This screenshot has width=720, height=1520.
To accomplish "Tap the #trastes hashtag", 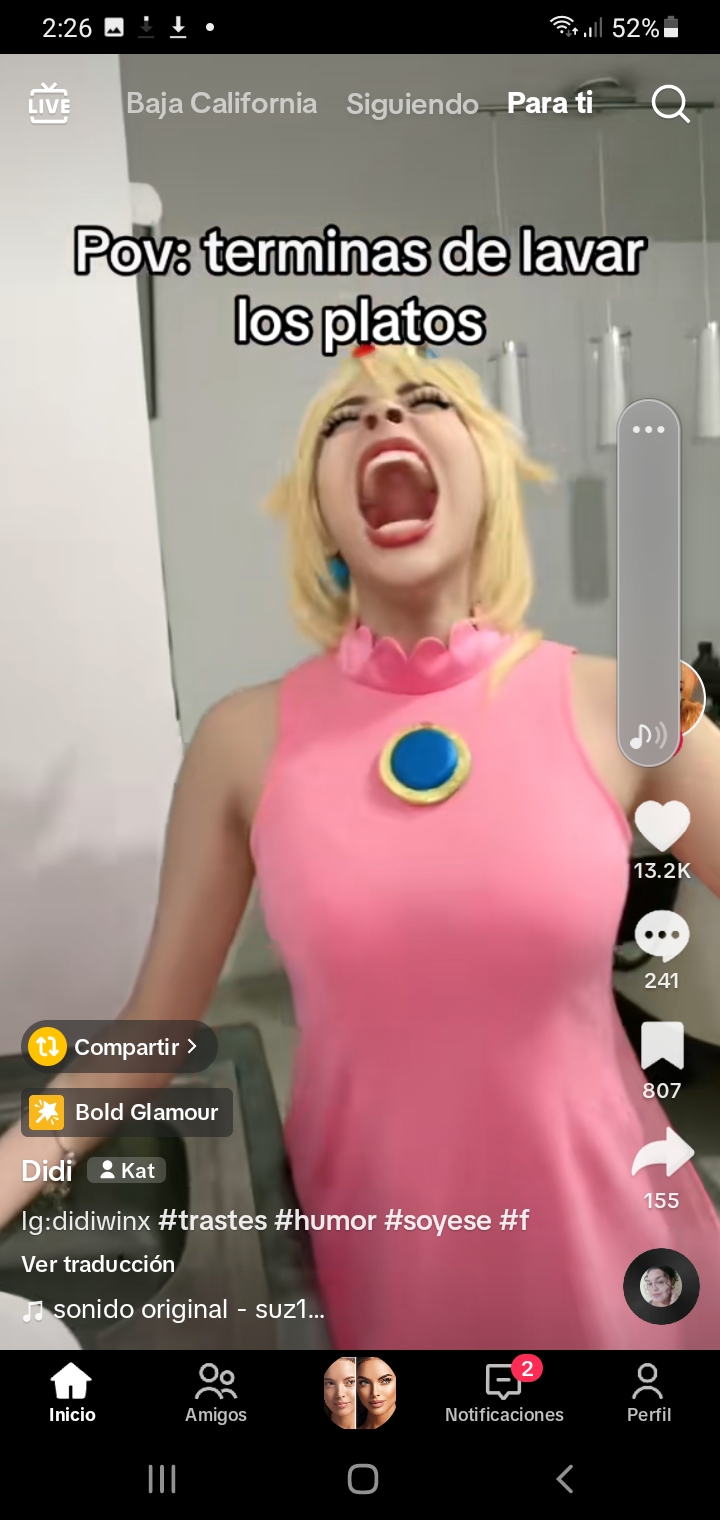I will coord(212,1221).
